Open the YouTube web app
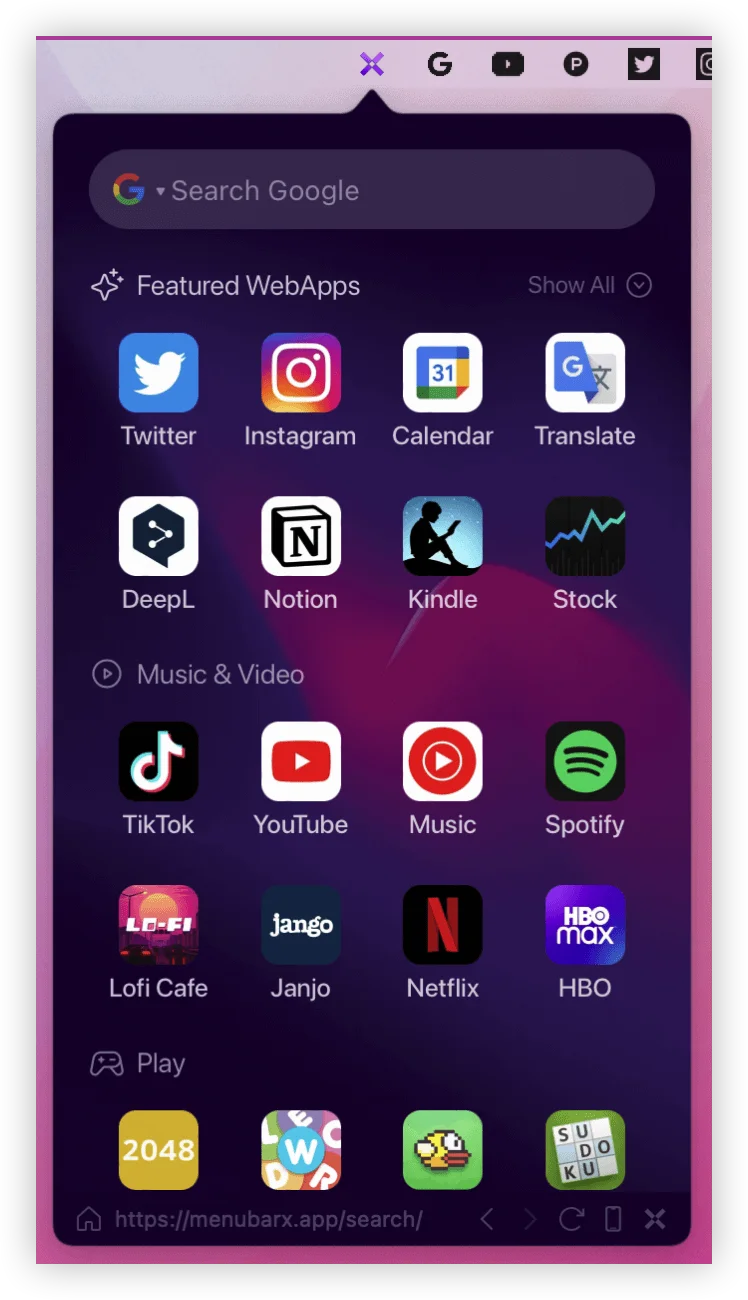The height and width of the screenshot is (1300, 748). coord(300,761)
